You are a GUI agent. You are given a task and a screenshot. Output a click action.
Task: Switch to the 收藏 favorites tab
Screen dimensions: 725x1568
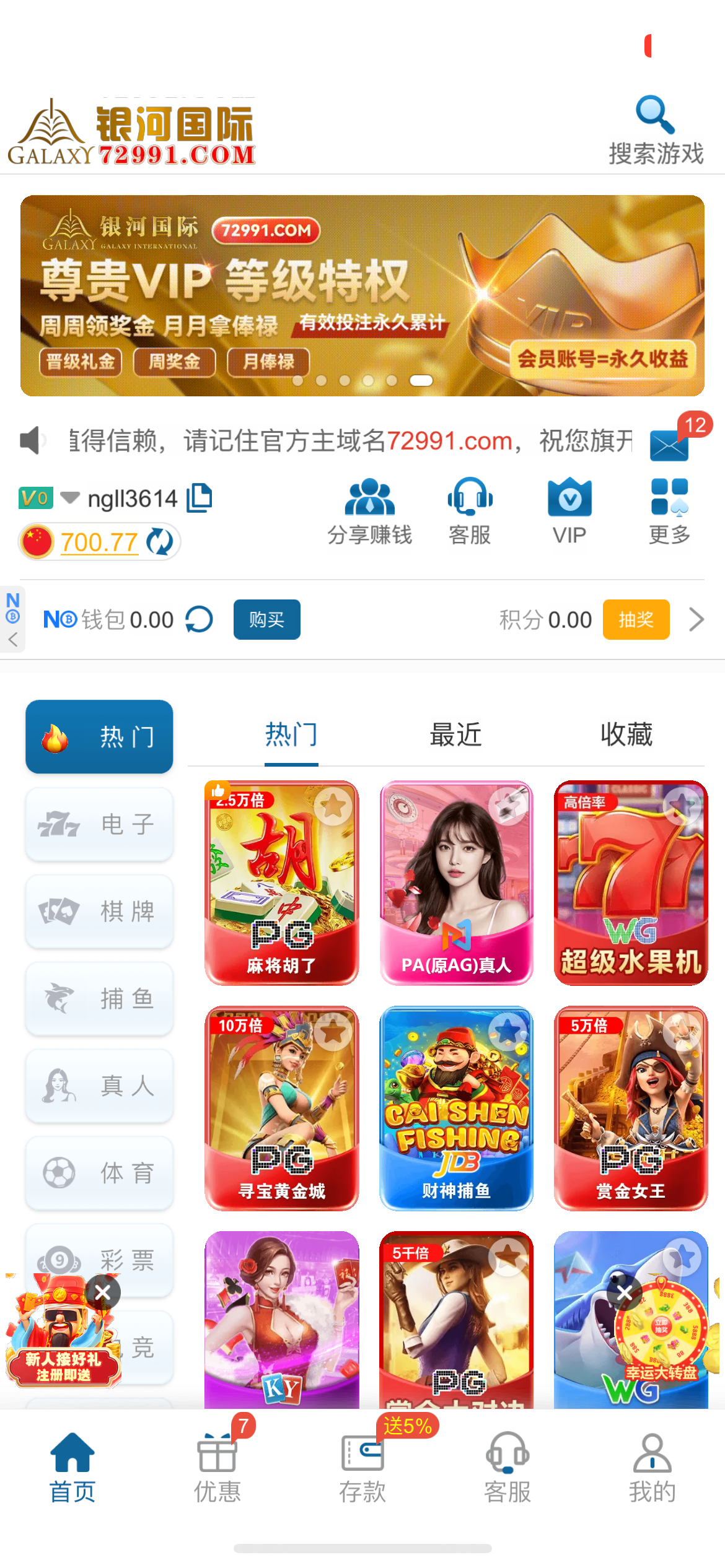click(626, 735)
